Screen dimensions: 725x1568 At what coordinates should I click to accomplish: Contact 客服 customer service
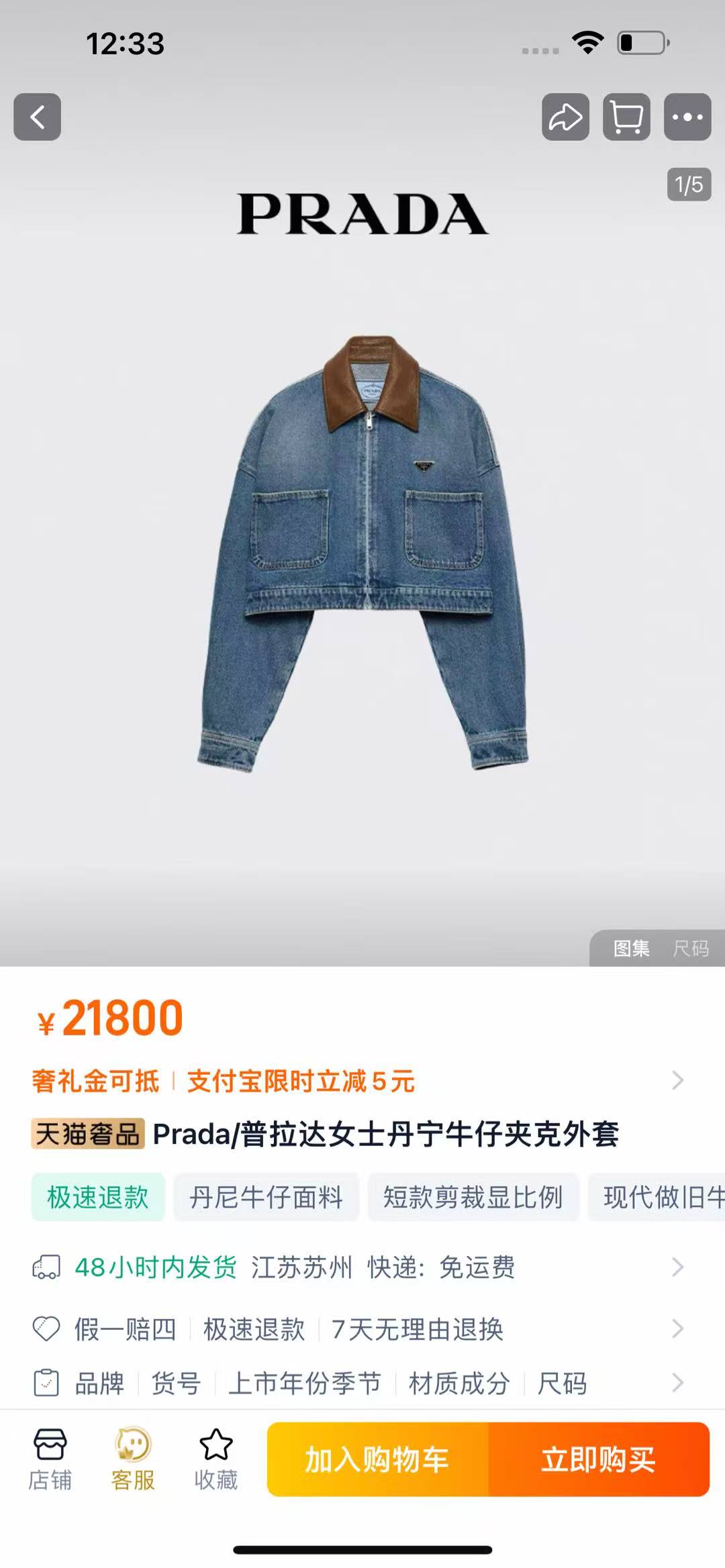click(x=133, y=1459)
